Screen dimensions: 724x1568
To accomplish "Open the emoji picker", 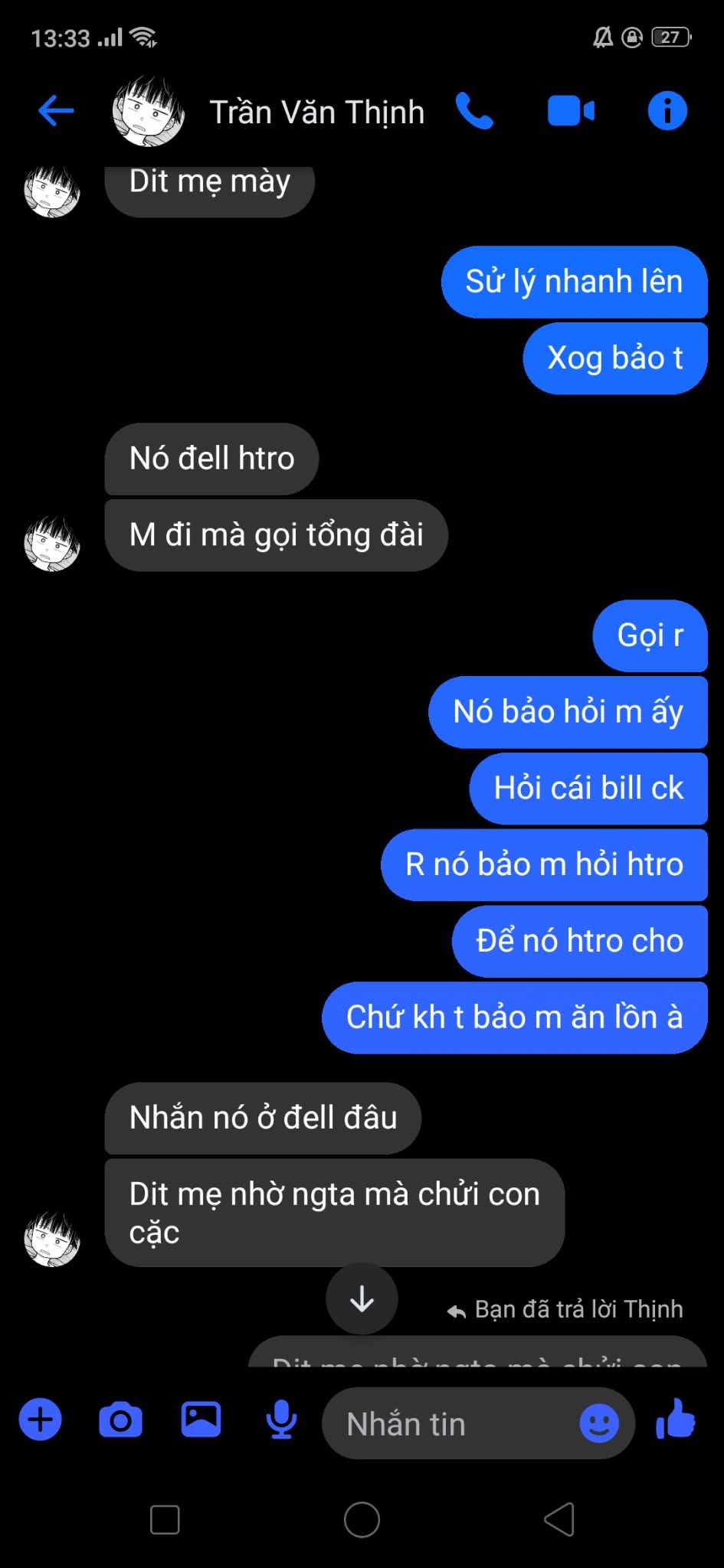I will coord(599,1423).
